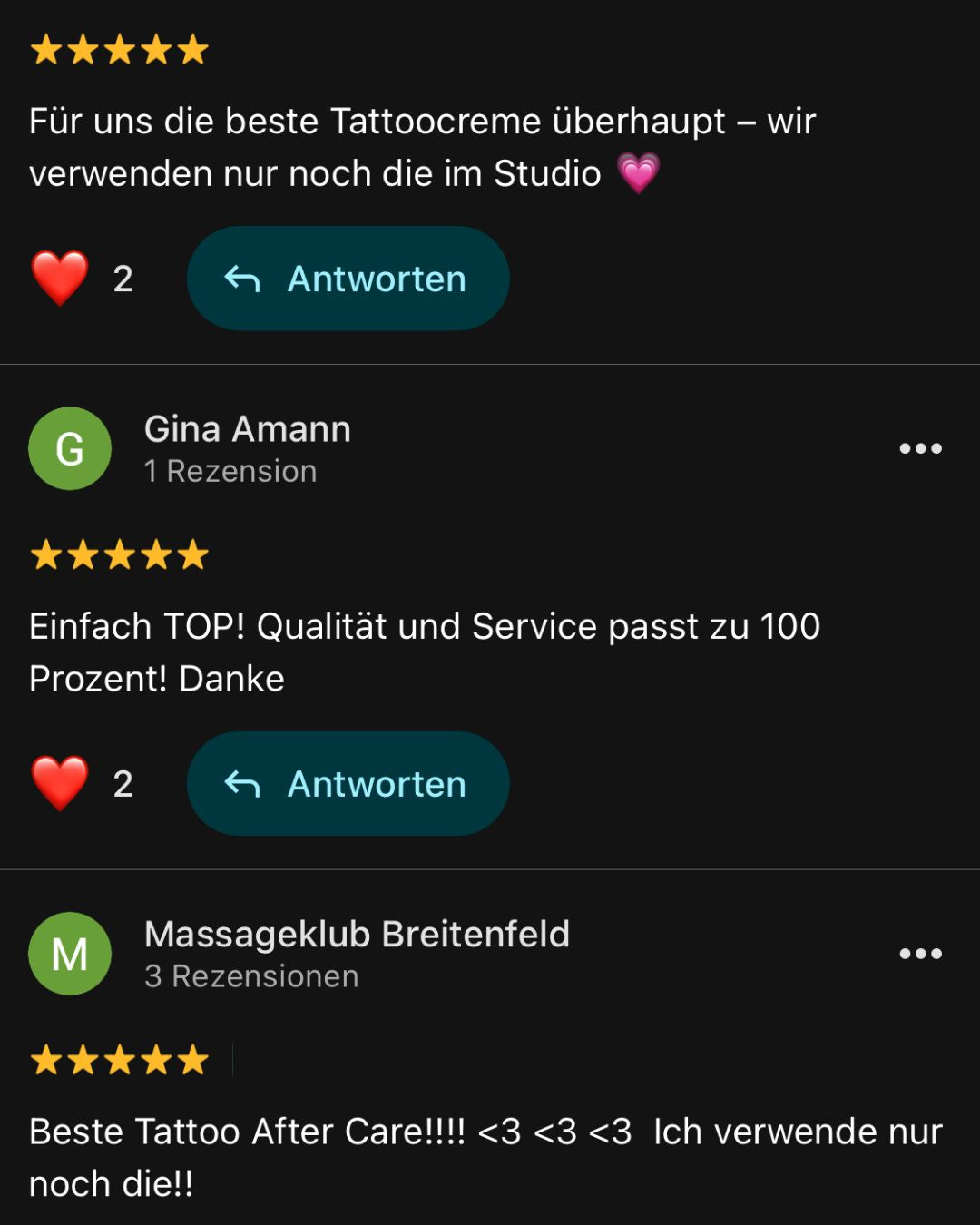Like Gina Amann's review

point(60,784)
